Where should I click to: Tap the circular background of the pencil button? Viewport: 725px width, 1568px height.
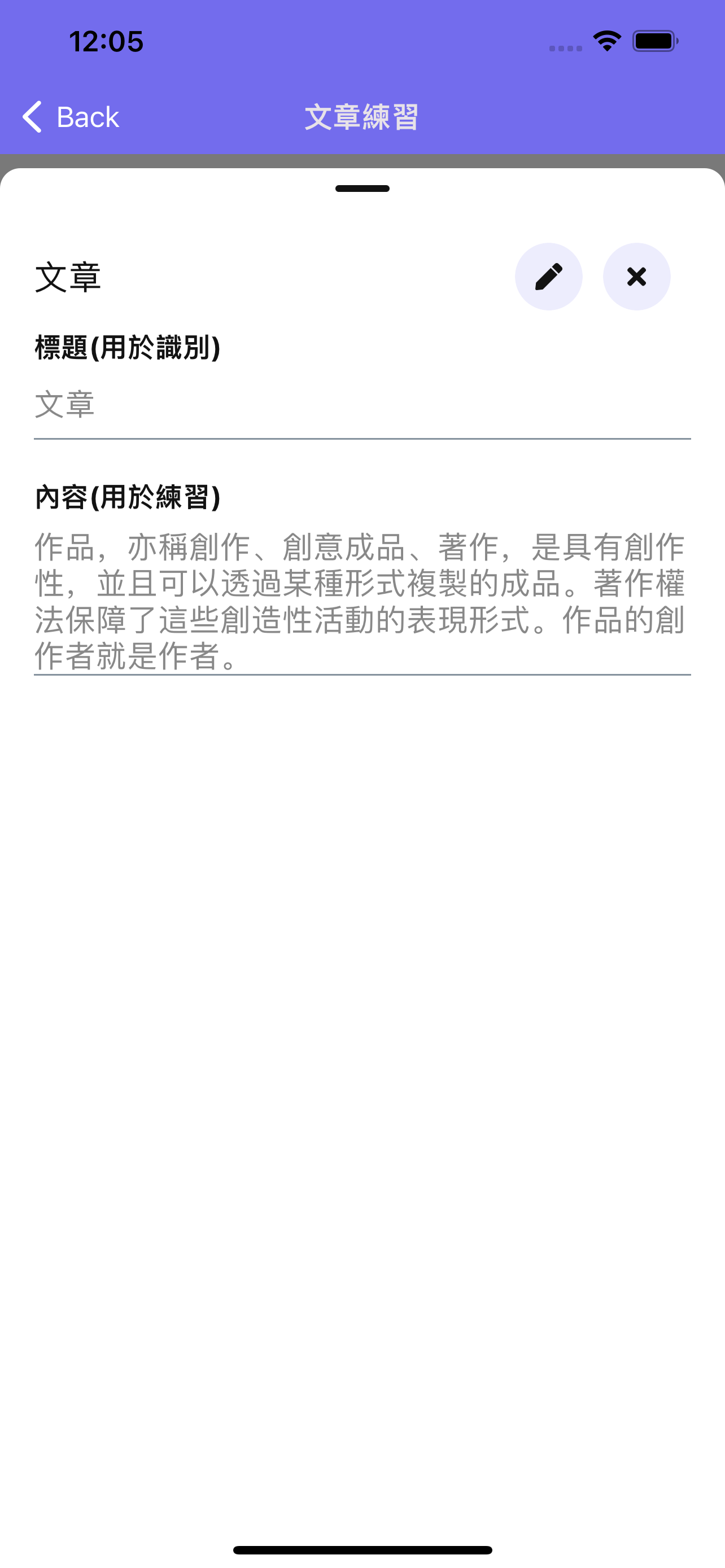tap(547, 277)
